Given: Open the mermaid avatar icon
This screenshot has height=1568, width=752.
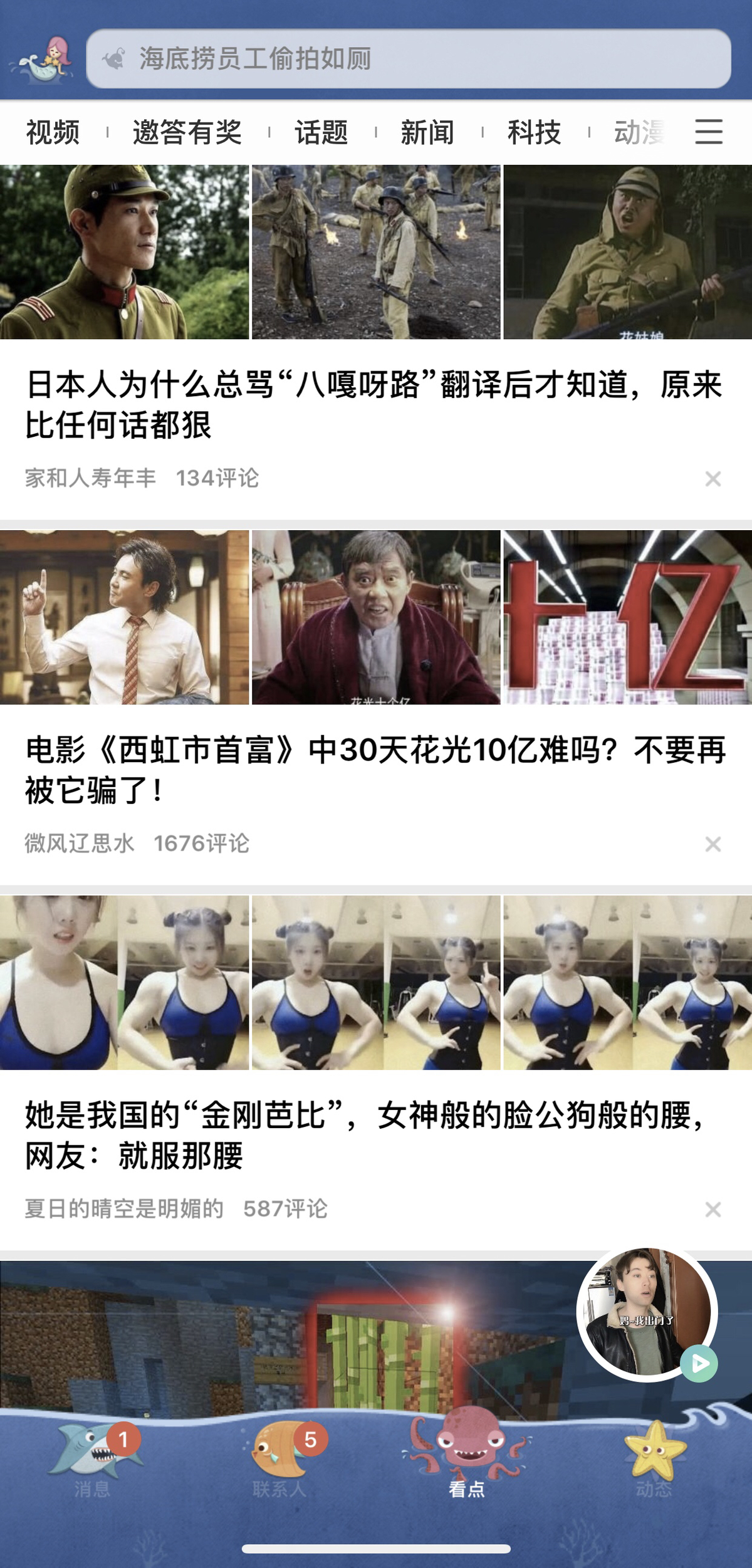Looking at the screenshot, I should pyautogui.click(x=43, y=60).
